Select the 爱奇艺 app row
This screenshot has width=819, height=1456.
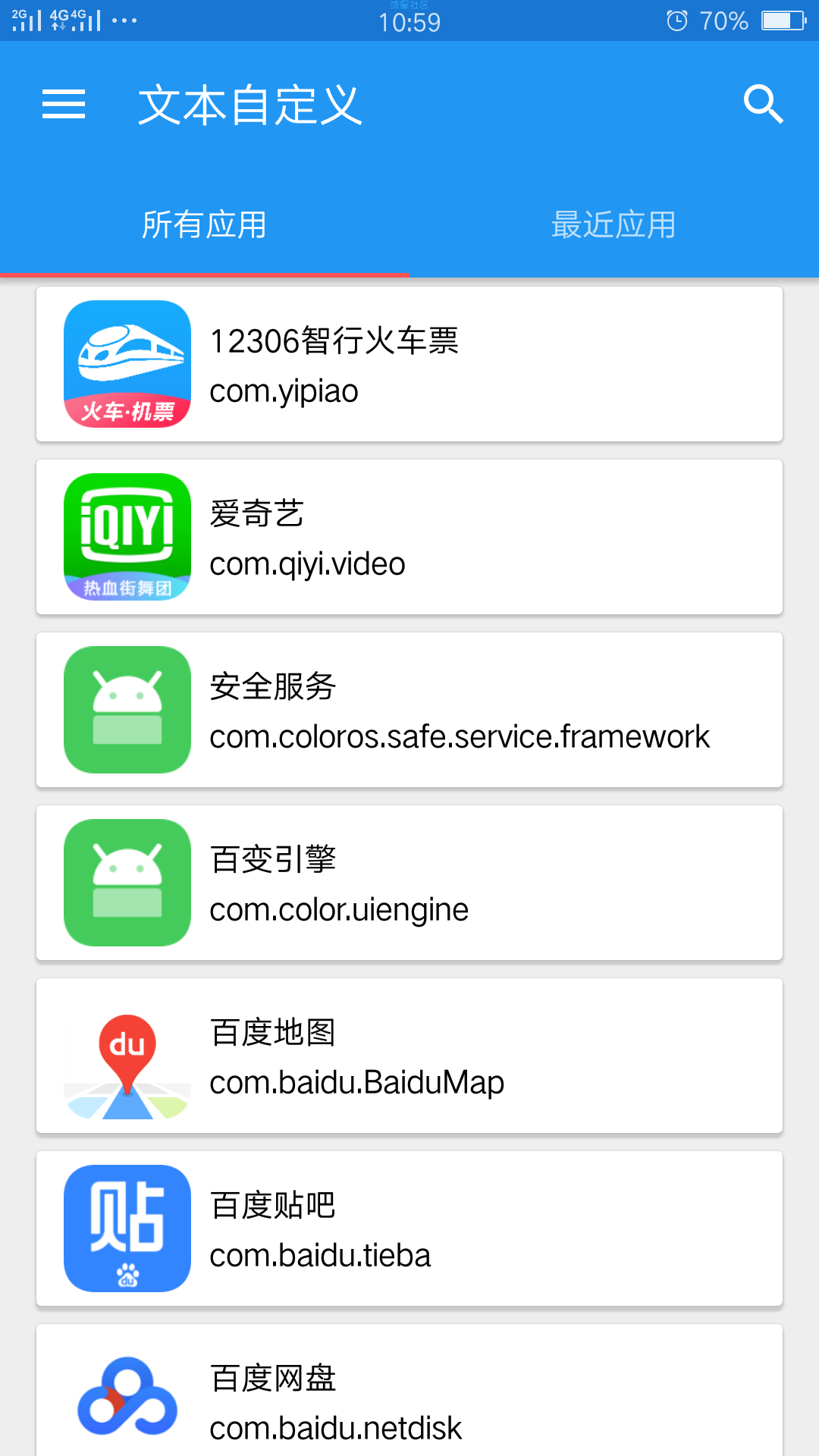tap(409, 537)
